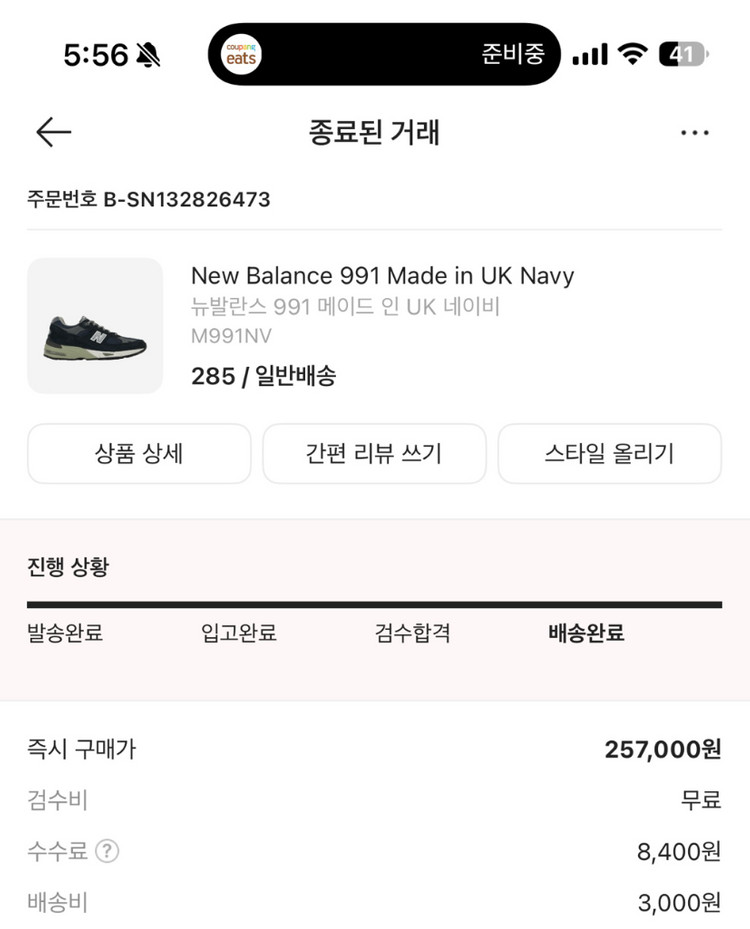Tap the order number B-SN132826473
The image size is (750, 929).
(x=148, y=199)
